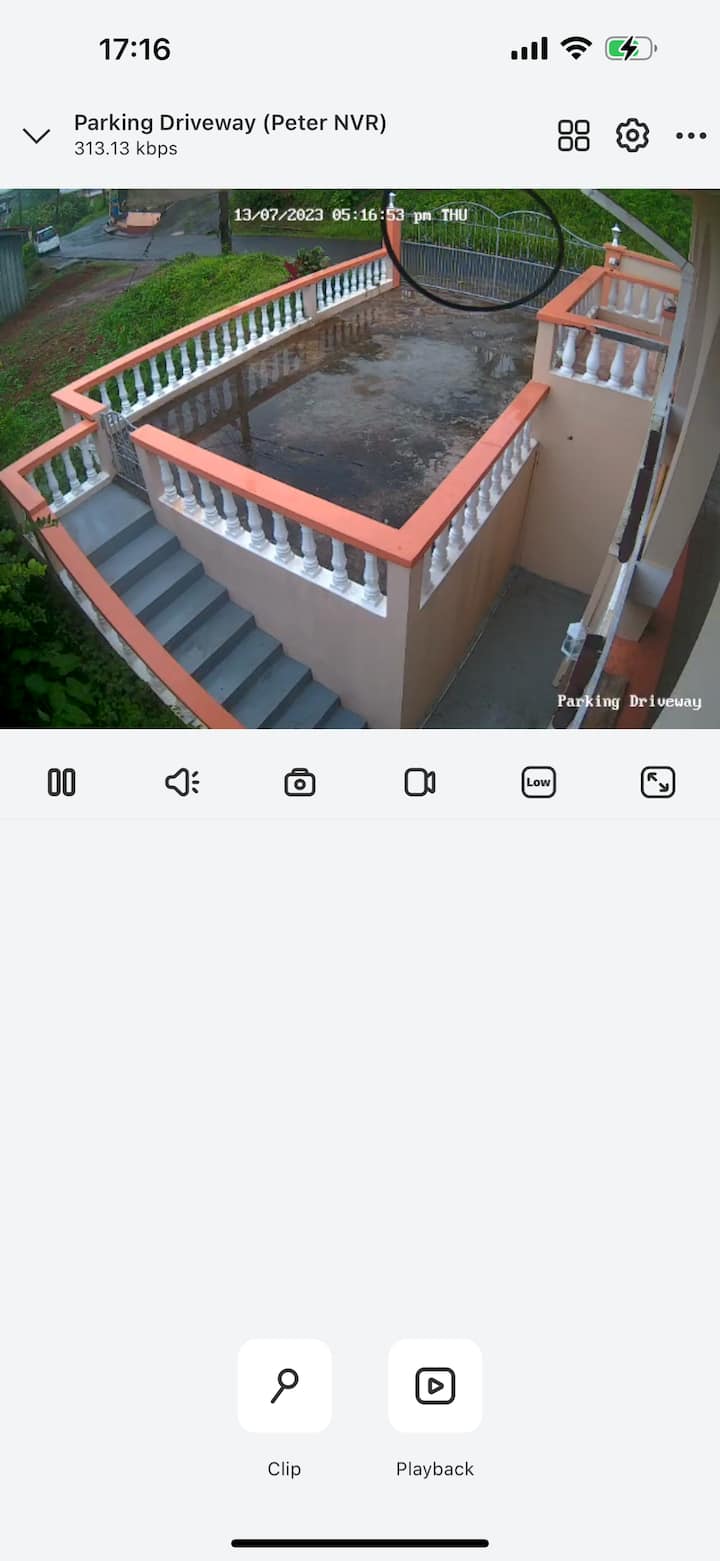Mute the camera audio
The height and width of the screenshot is (1561, 720).
pos(181,782)
